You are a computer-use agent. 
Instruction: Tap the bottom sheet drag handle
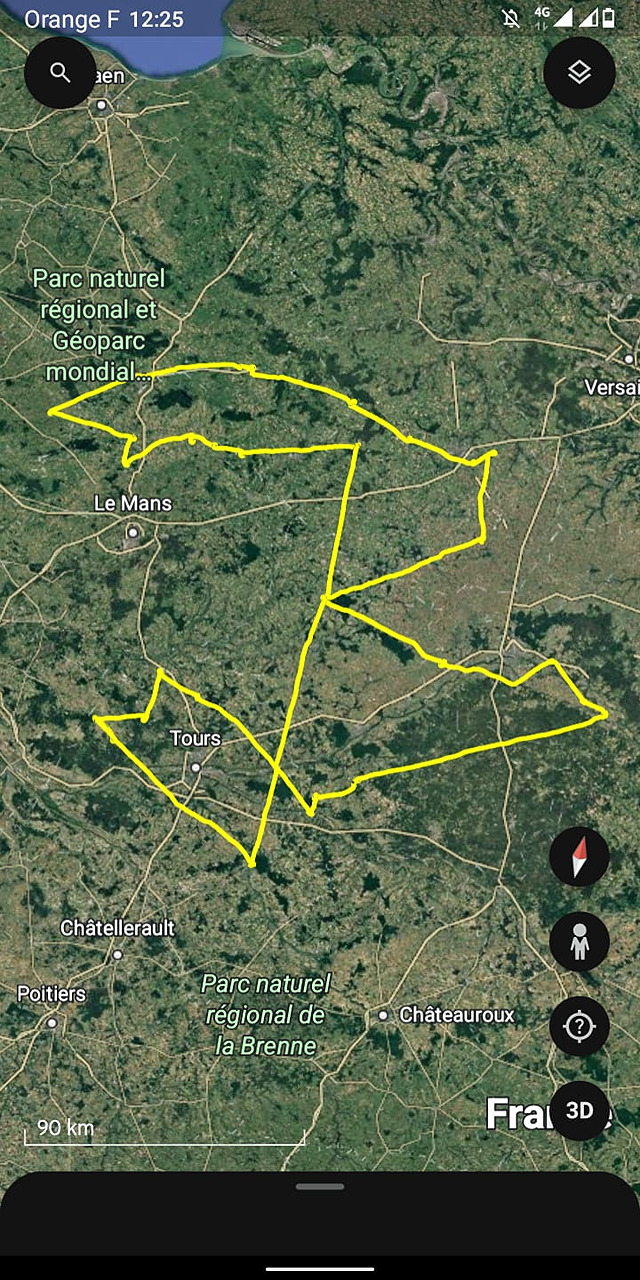(x=320, y=1187)
